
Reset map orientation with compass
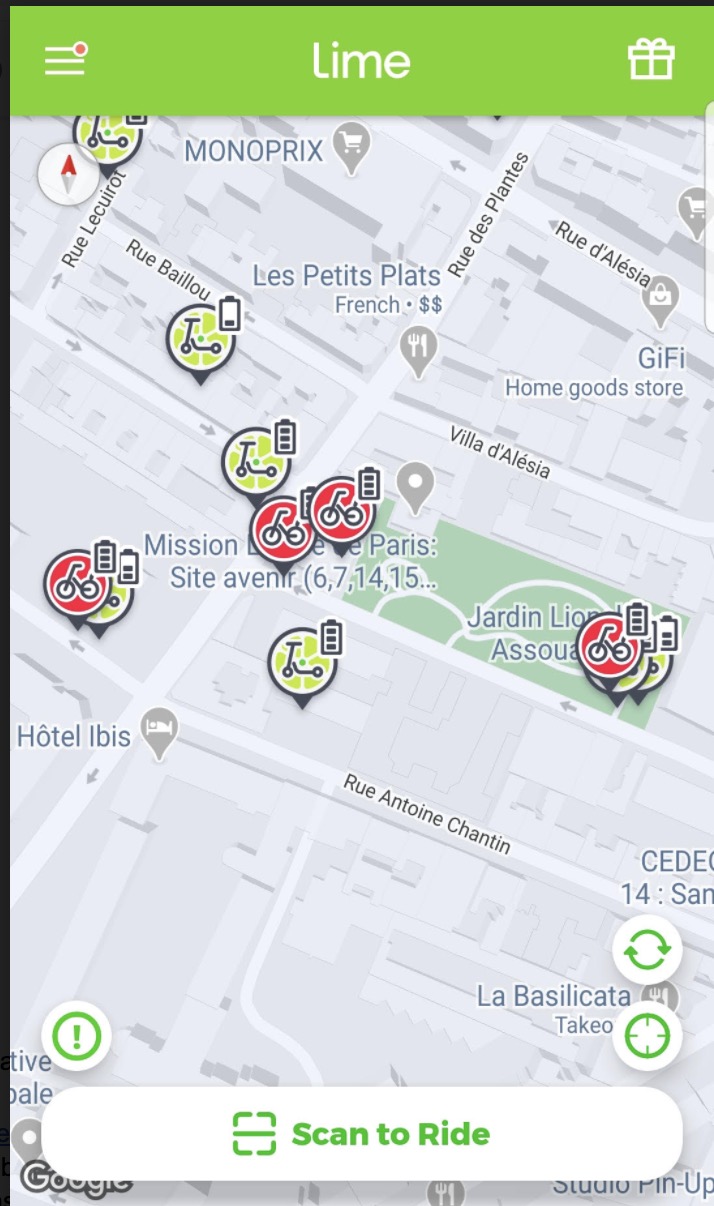(x=69, y=174)
